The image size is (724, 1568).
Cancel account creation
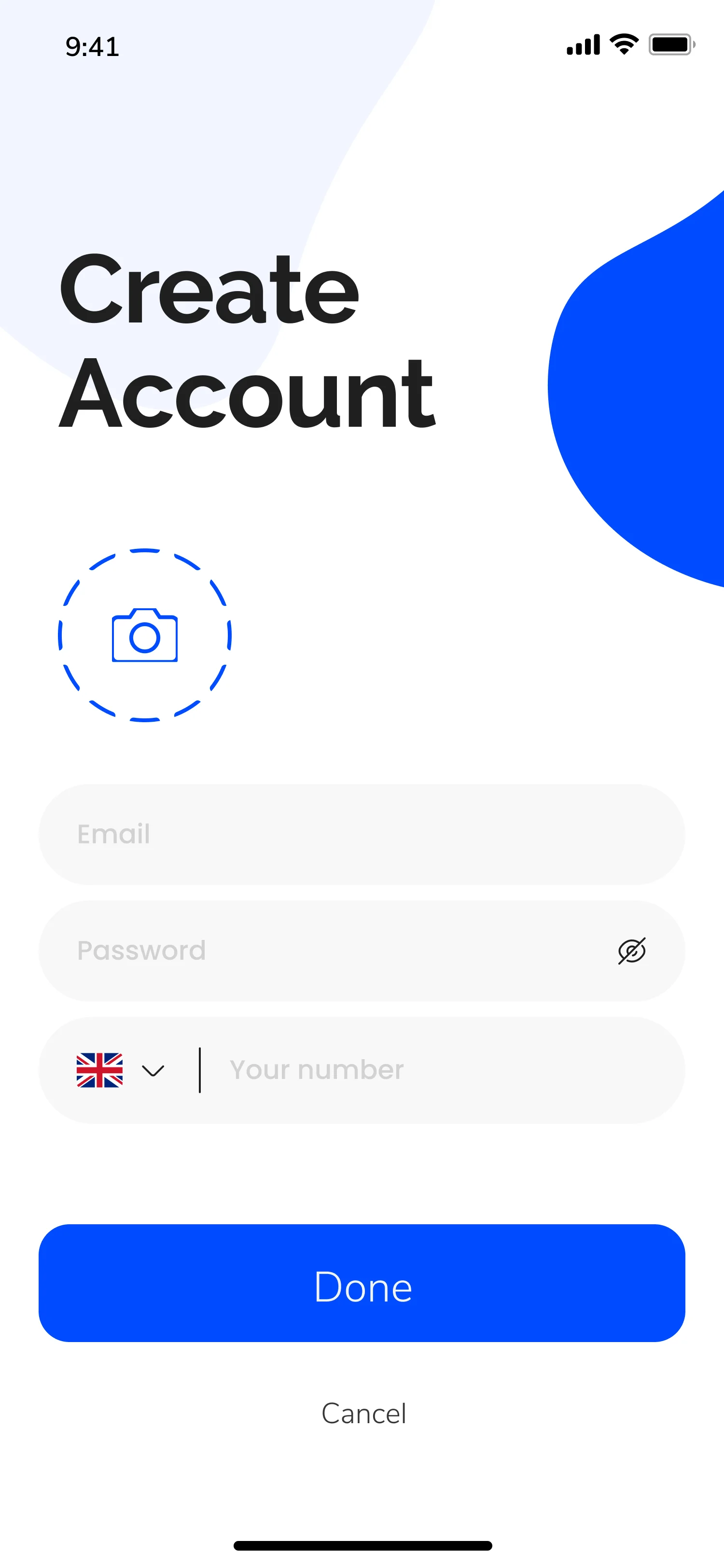[x=363, y=1414]
